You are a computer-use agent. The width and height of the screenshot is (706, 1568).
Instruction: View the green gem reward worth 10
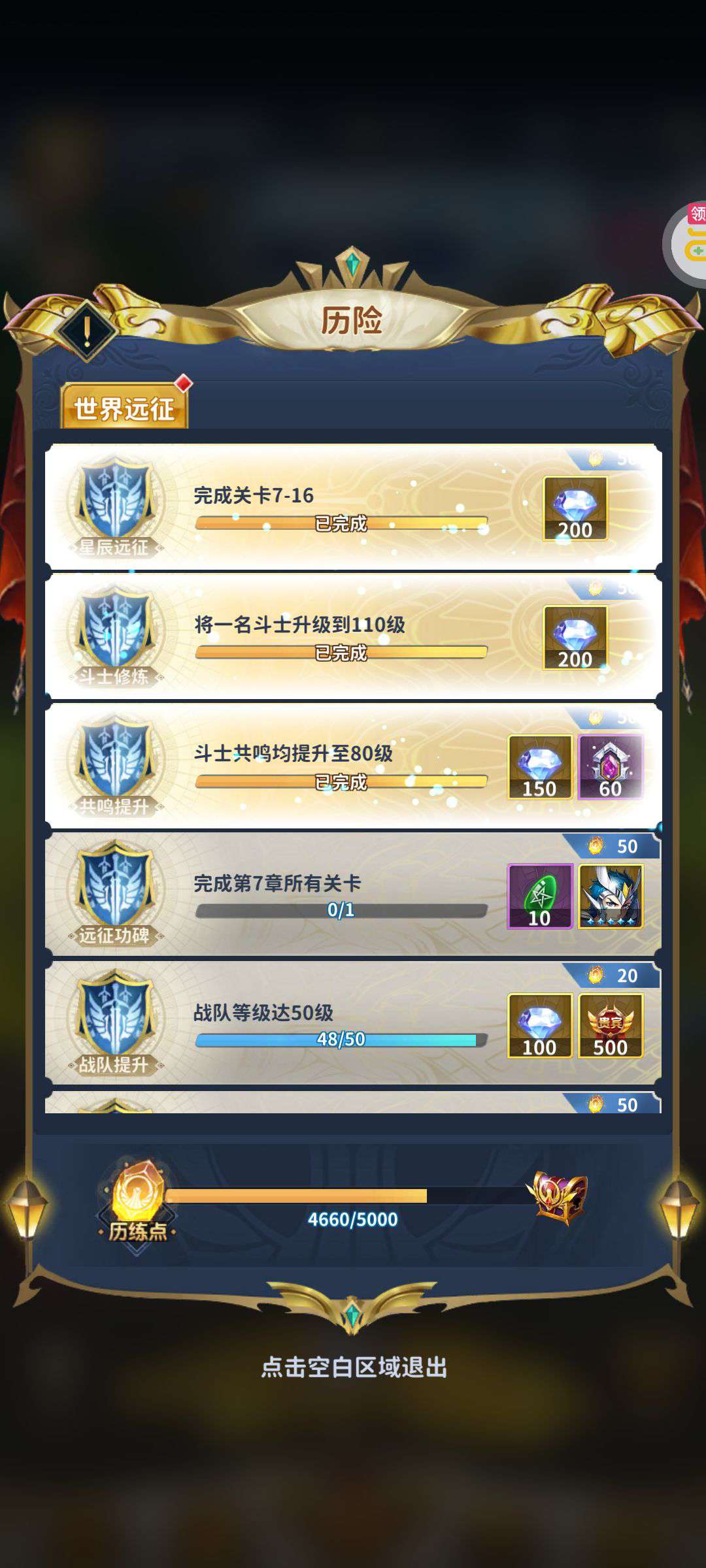(x=540, y=896)
